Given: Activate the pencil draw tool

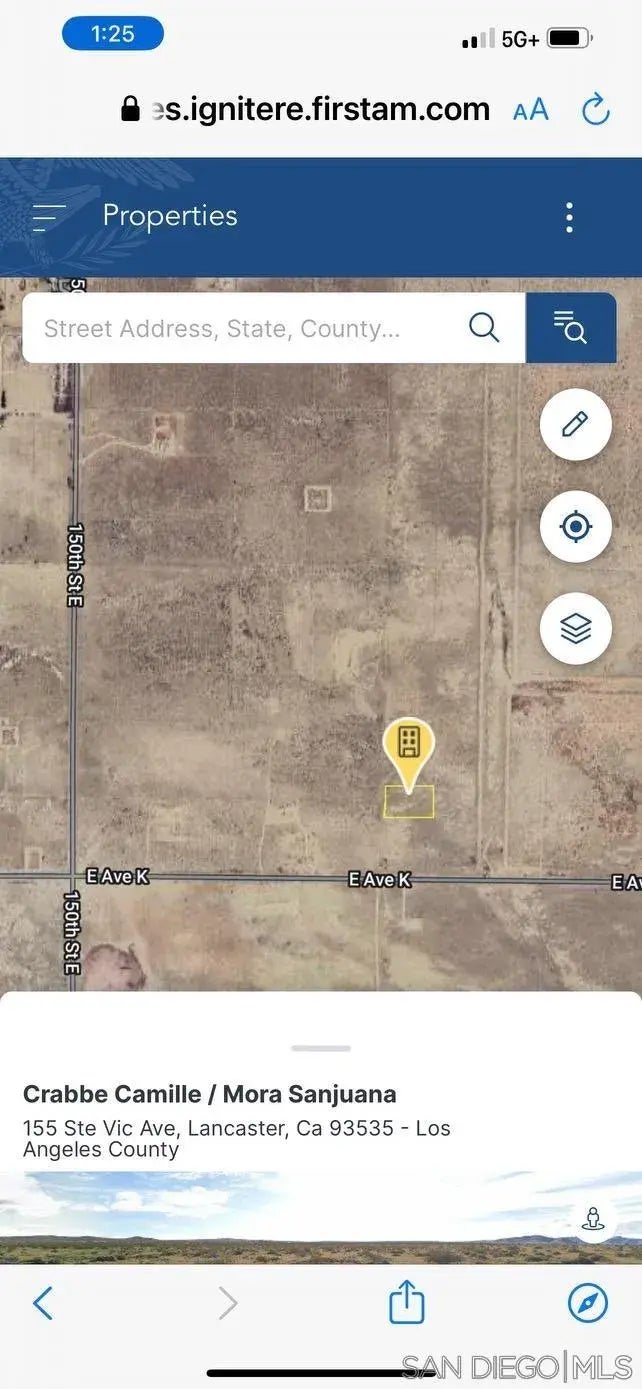Looking at the screenshot, I should pyautogui.click(x=575, y=424).
